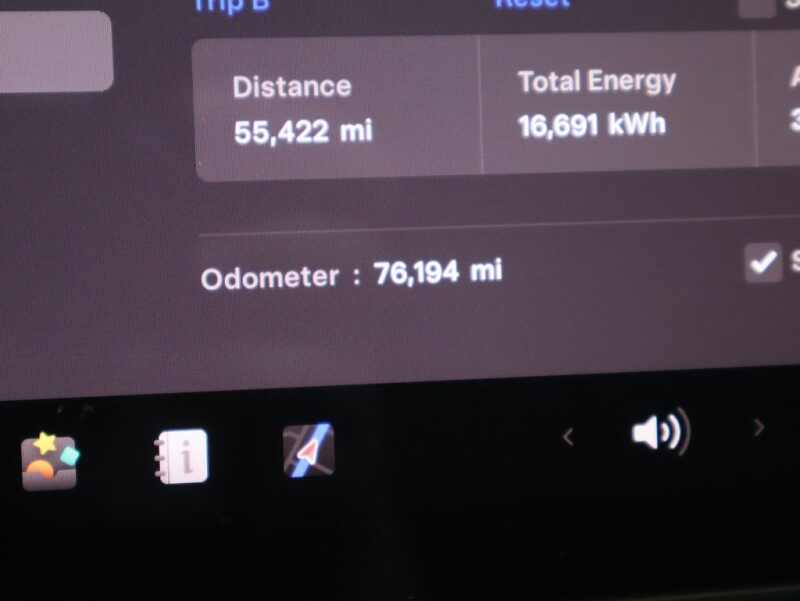
Task: Launch the navigation map app
Action: (308, 451)
